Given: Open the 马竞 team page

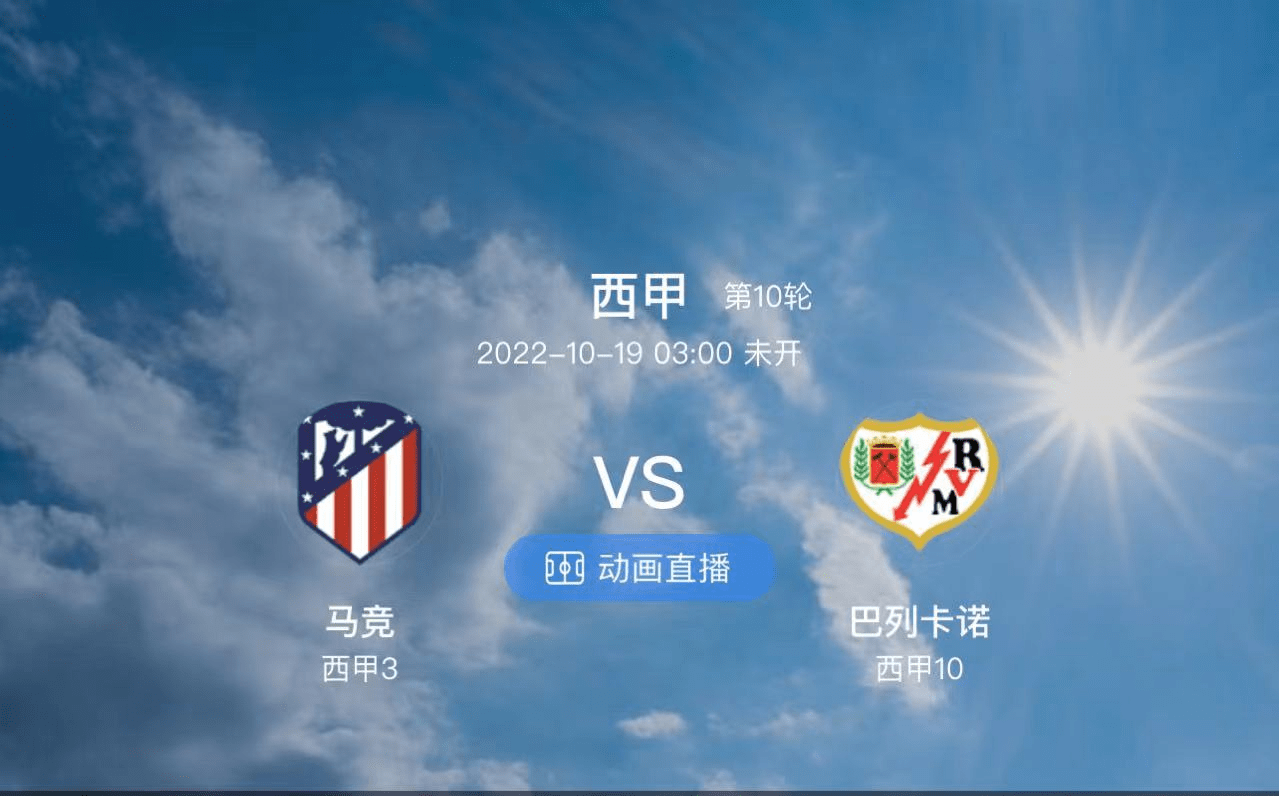Looking at the screenshot, I should 360,482.
